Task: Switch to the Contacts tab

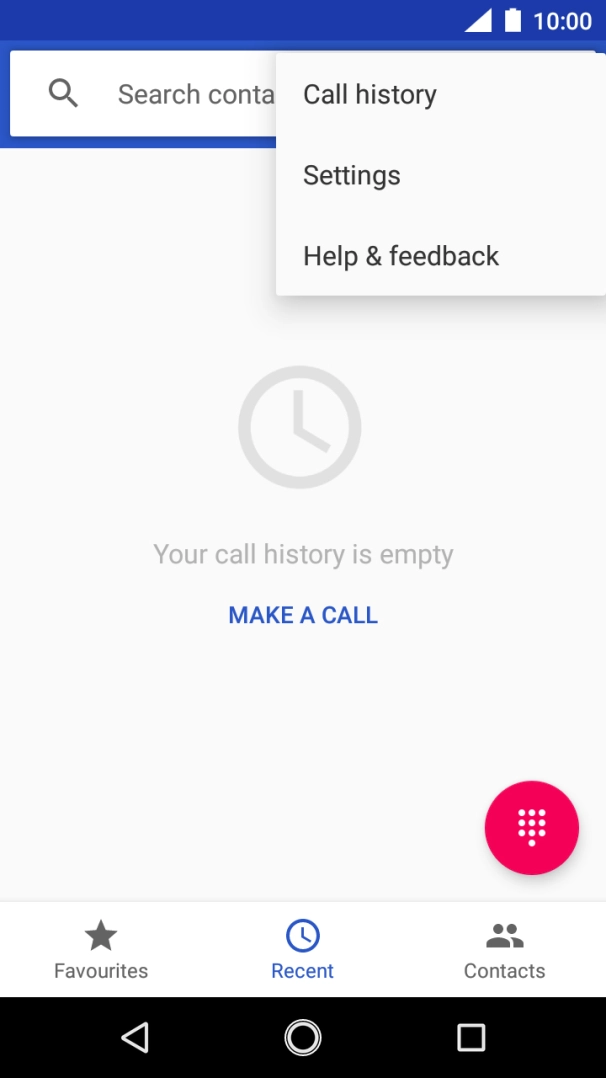Action: pyautogui.click(x=505, y=949)
